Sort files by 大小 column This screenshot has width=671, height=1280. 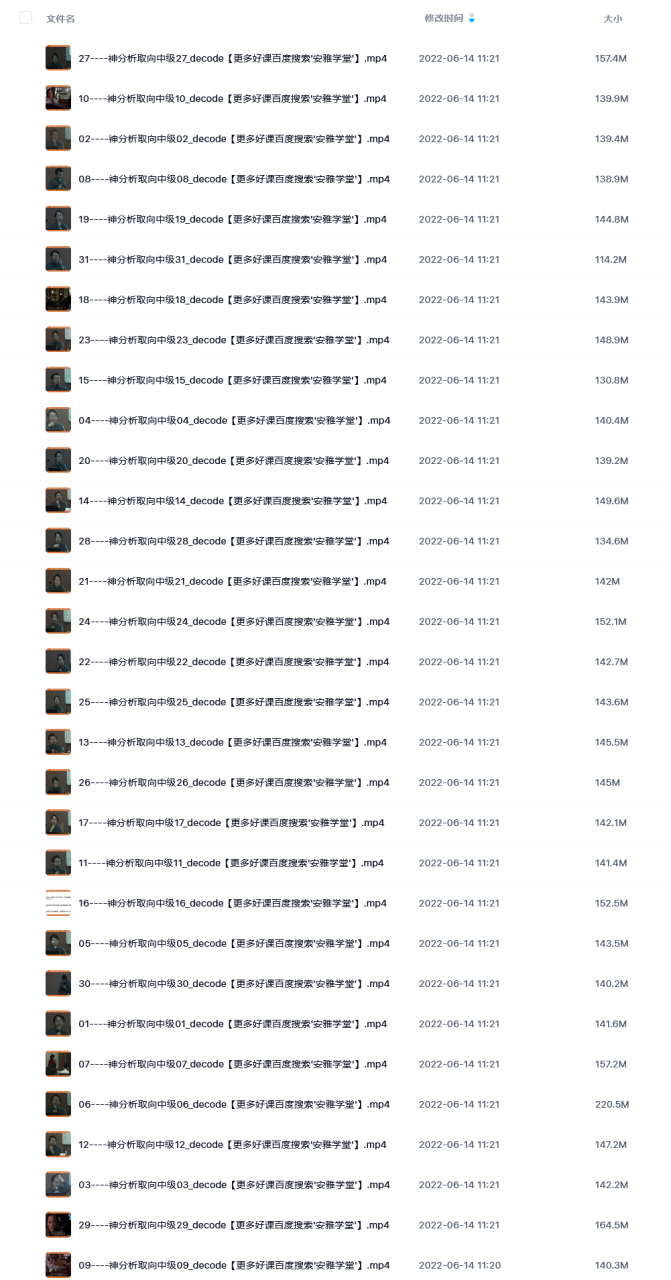[x=612, y=19]
